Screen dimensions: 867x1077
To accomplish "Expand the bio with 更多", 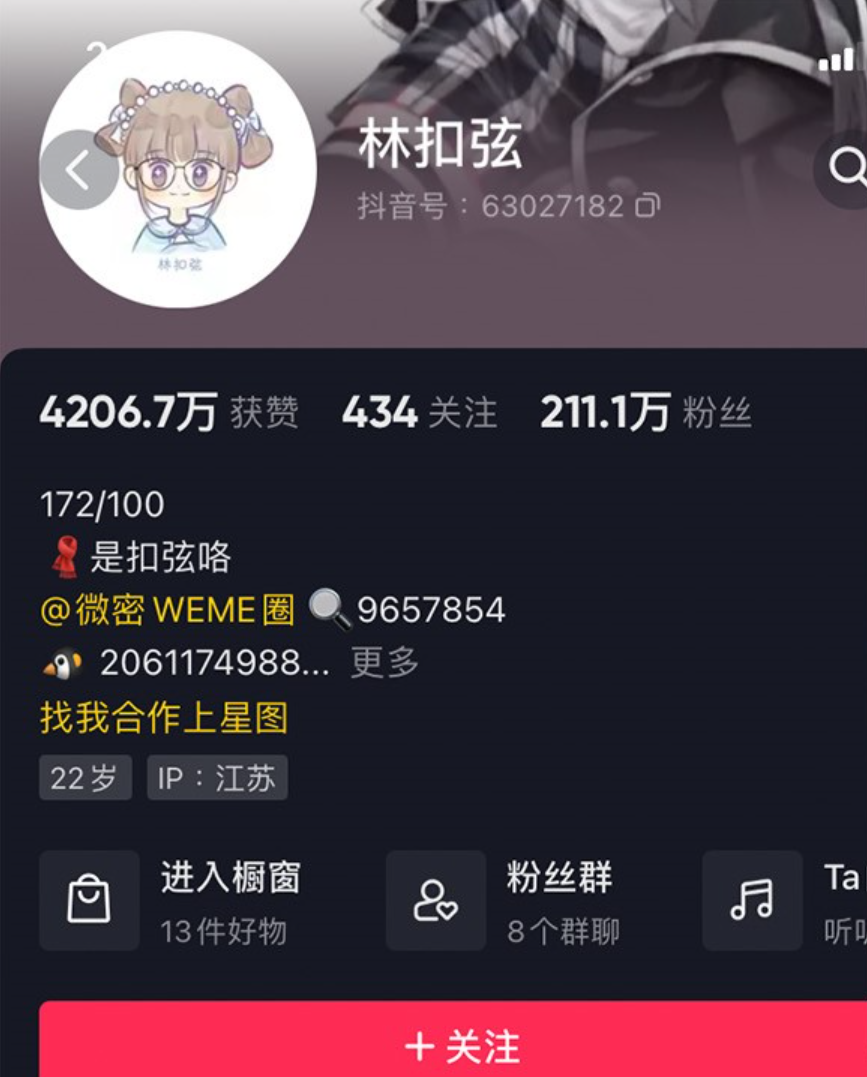I will [384, 662].
